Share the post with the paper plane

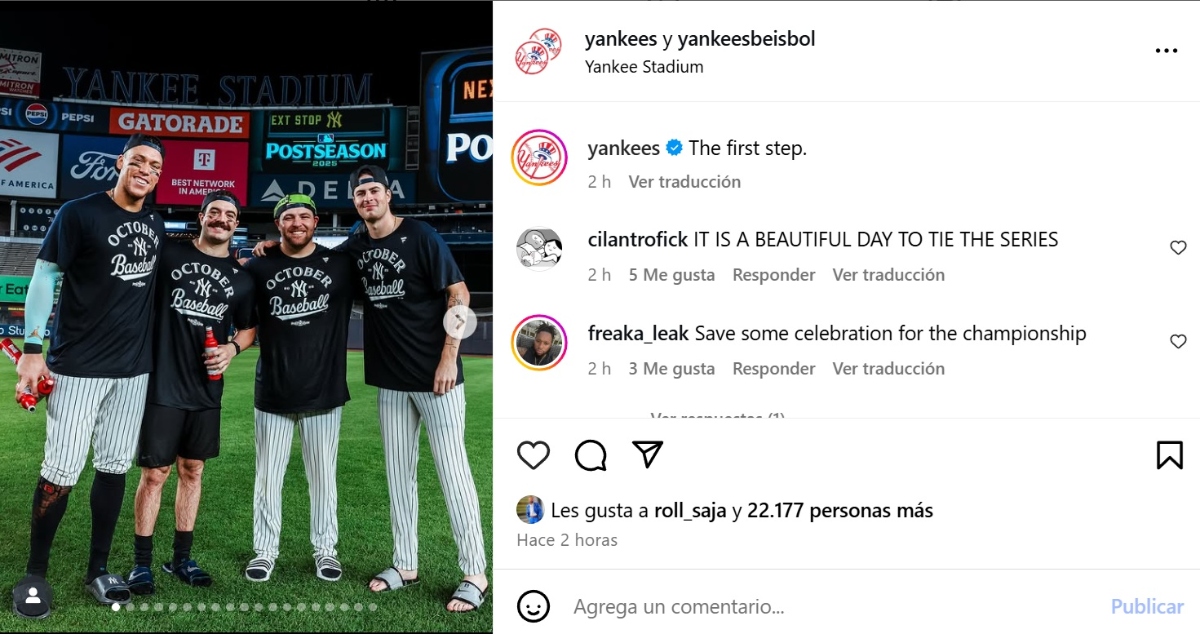648,454
